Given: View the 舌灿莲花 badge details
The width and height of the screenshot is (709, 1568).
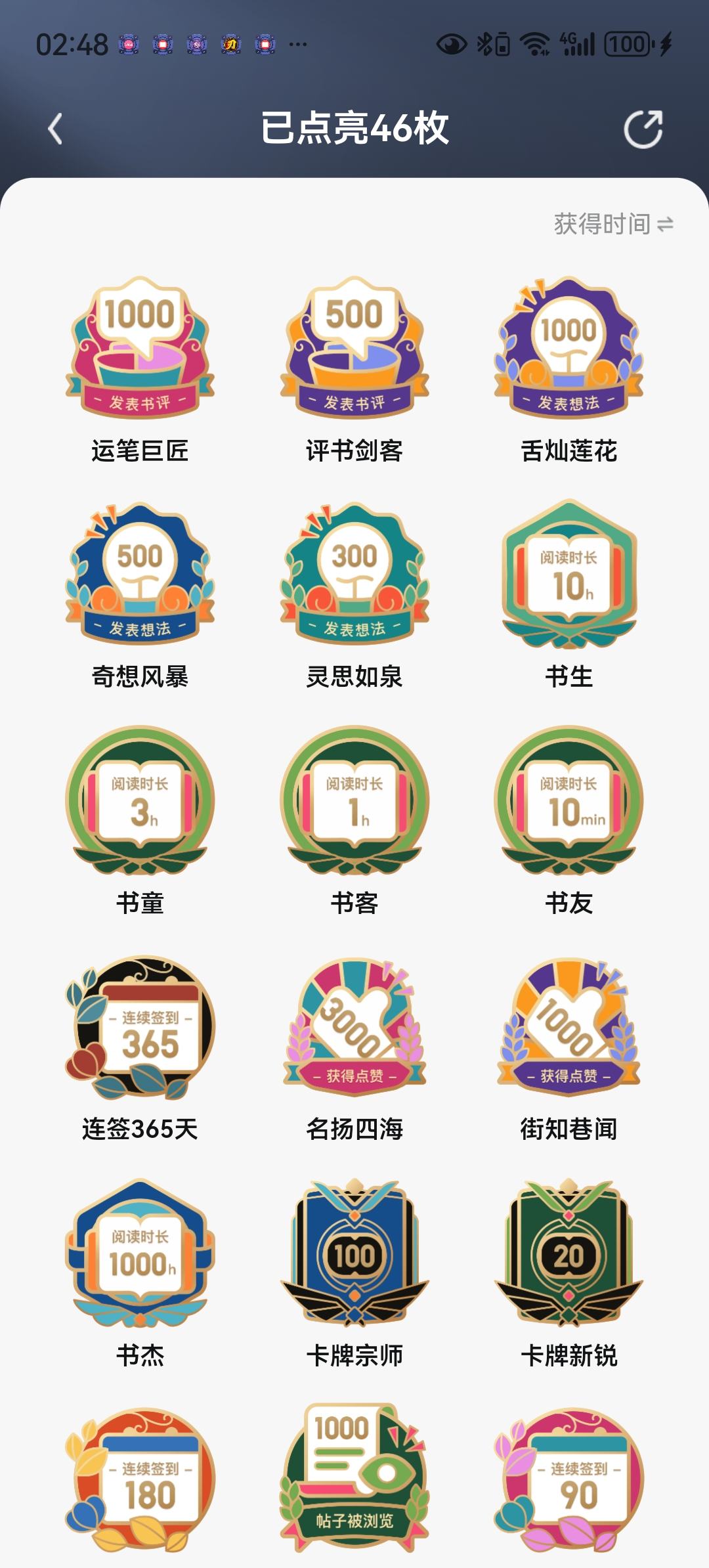Looking at the screenshot, I should [569, 347].
